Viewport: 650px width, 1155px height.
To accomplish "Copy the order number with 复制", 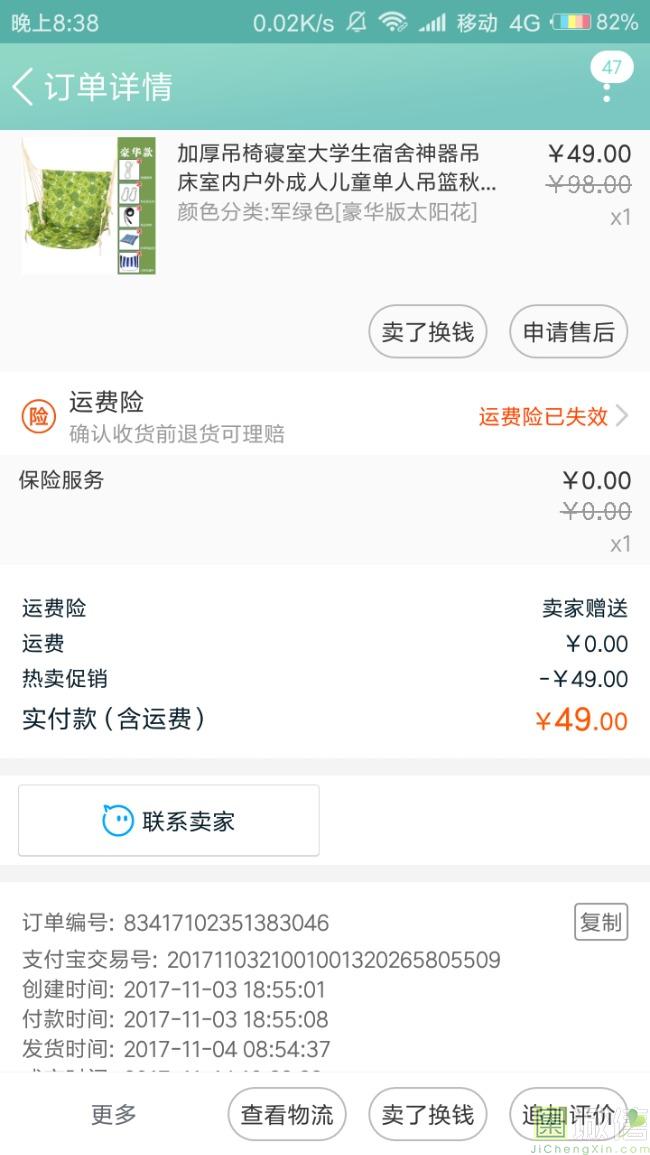I will point(600,922).
